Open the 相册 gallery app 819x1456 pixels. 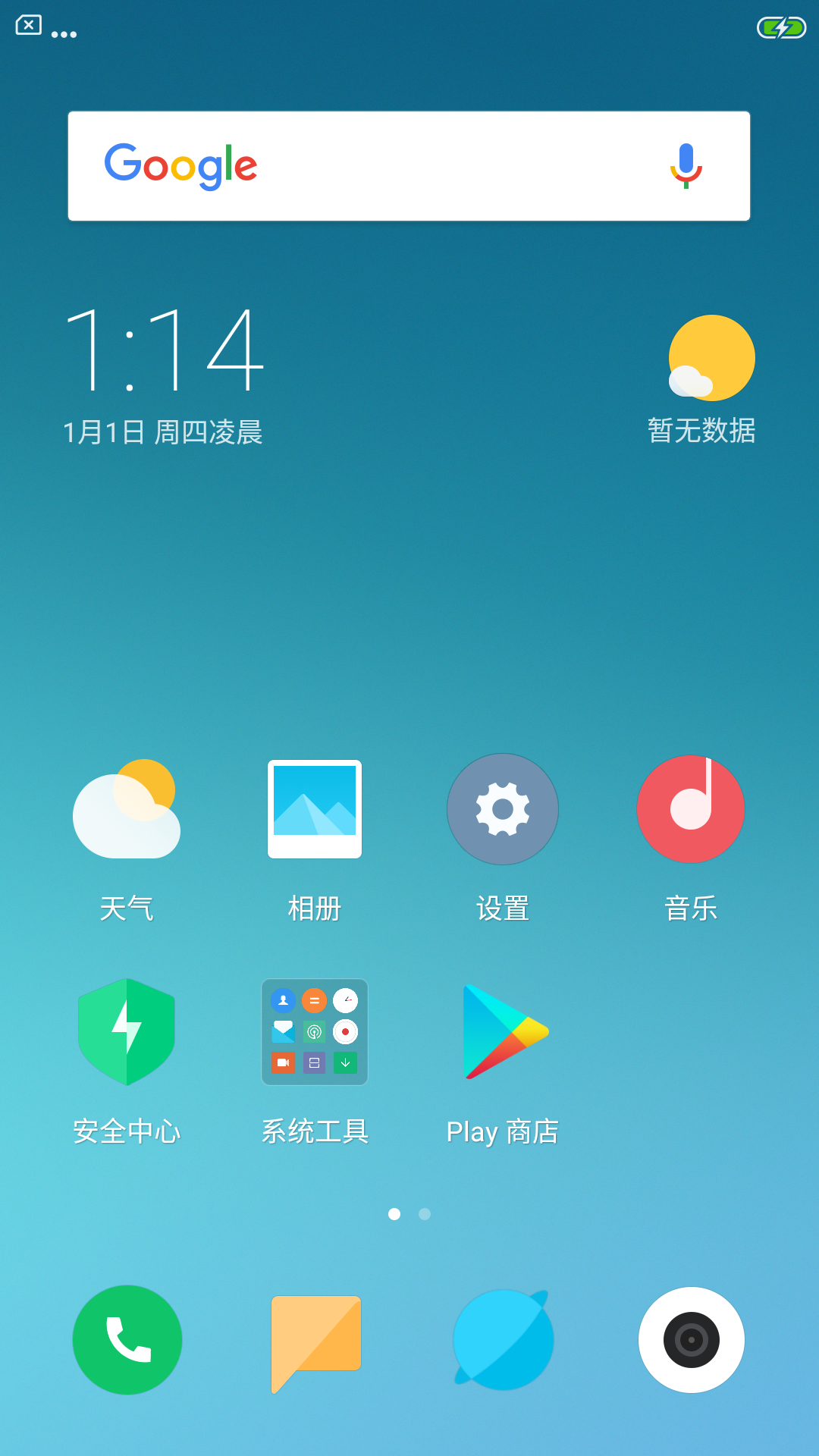314,809
